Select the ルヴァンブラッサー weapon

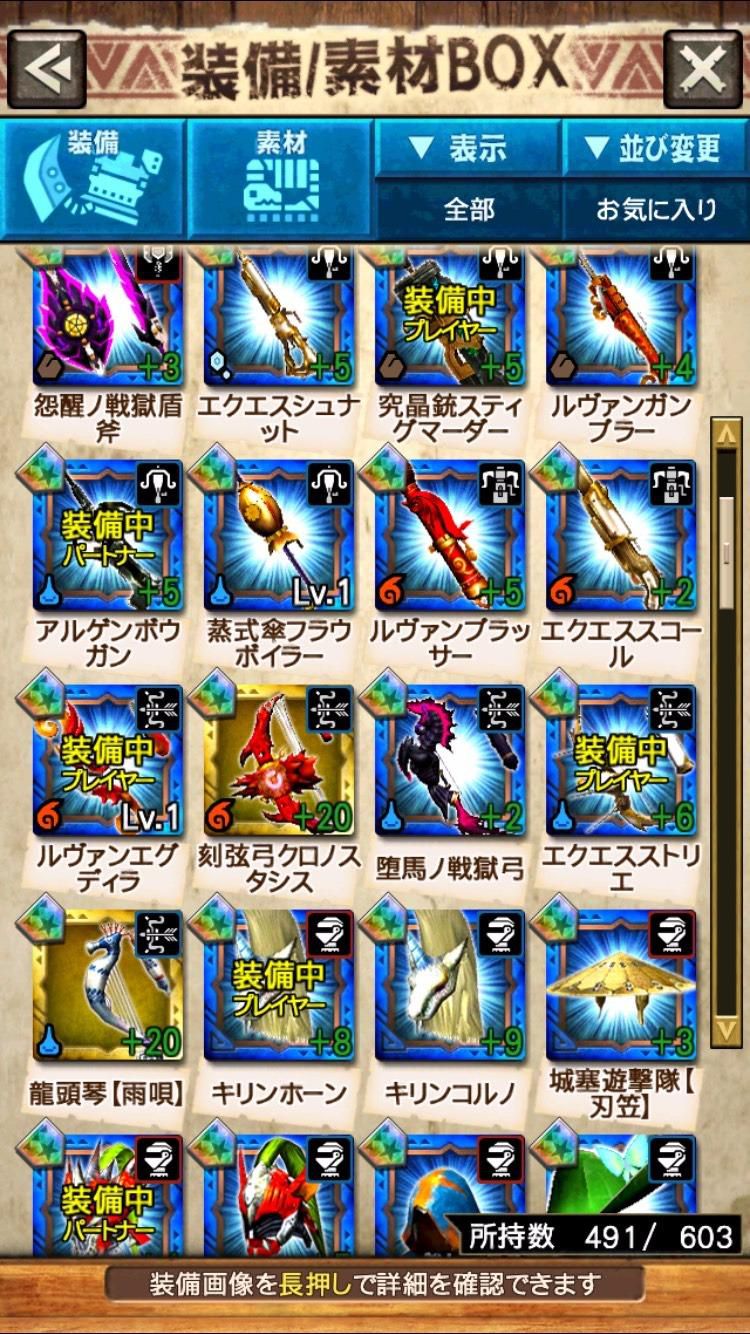coord(450,536)
